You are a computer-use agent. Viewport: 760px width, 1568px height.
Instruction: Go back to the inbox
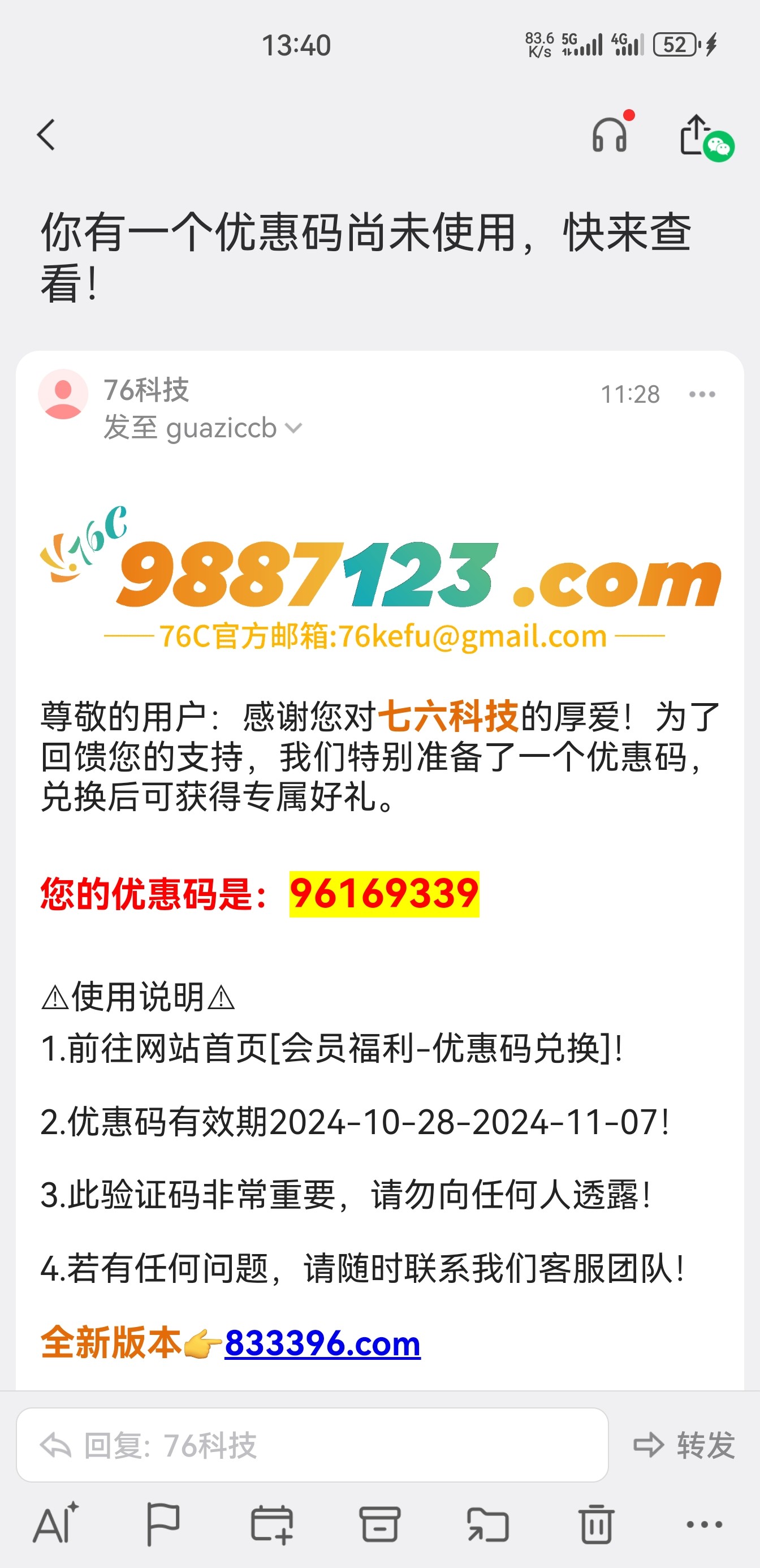pos(46,135)
